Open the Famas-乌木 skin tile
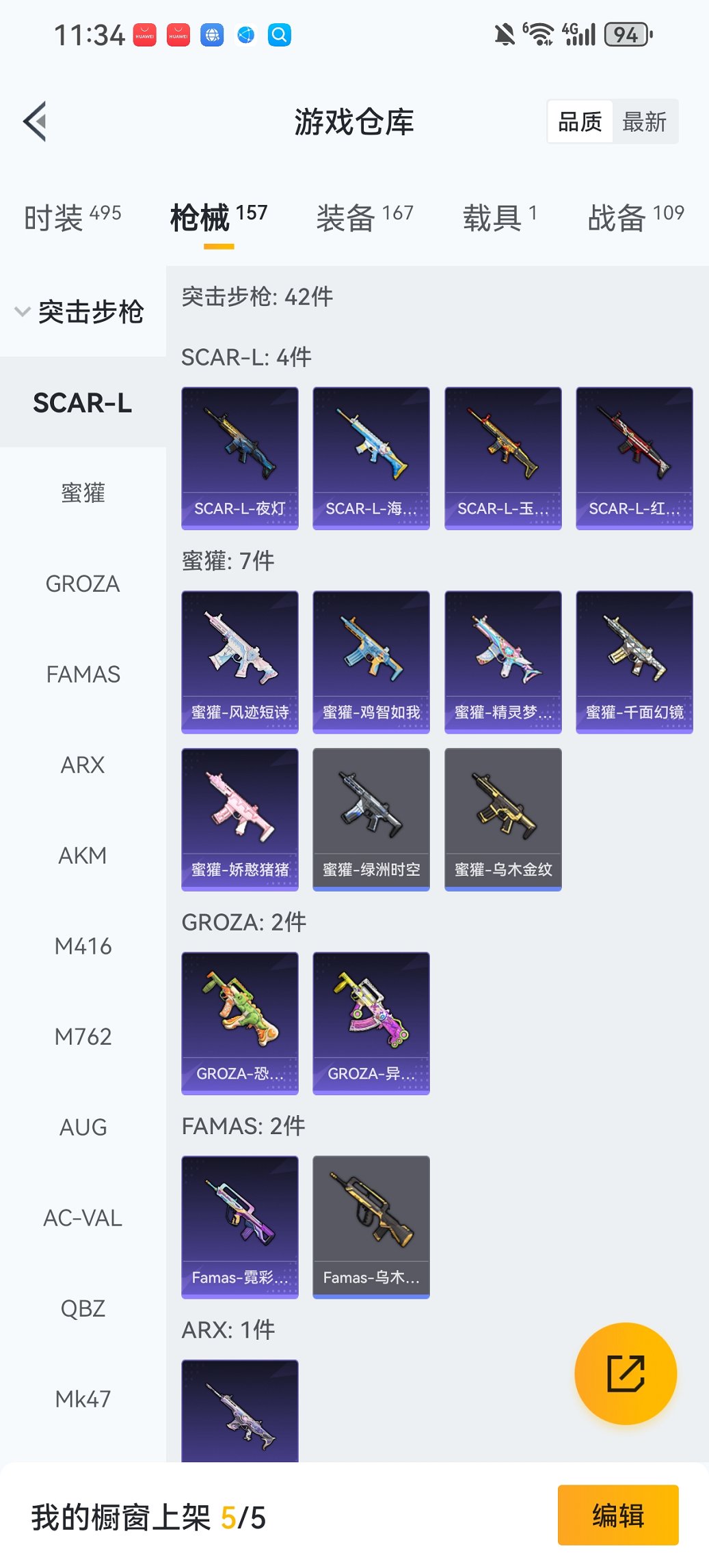This screenshot has width=709, height=1568. click(371, 1226)
